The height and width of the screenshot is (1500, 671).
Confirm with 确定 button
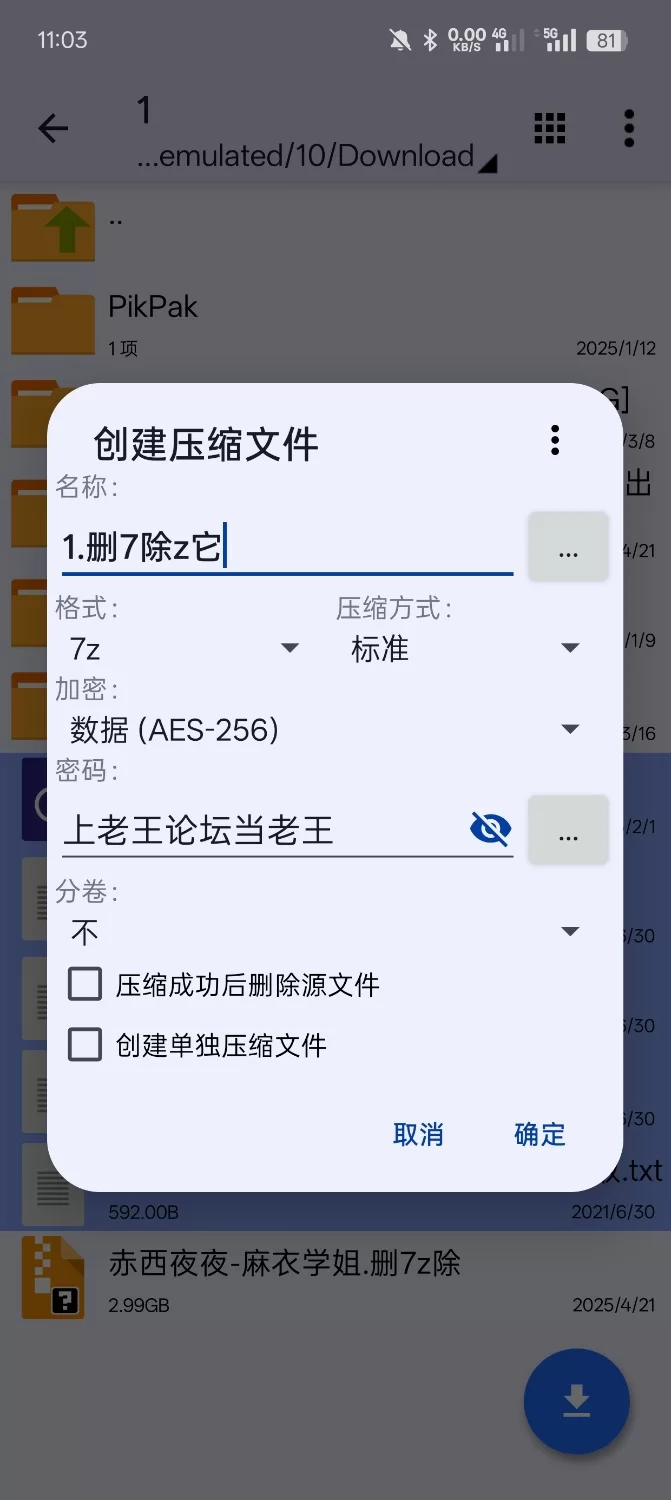click(x=540, y=1134)
